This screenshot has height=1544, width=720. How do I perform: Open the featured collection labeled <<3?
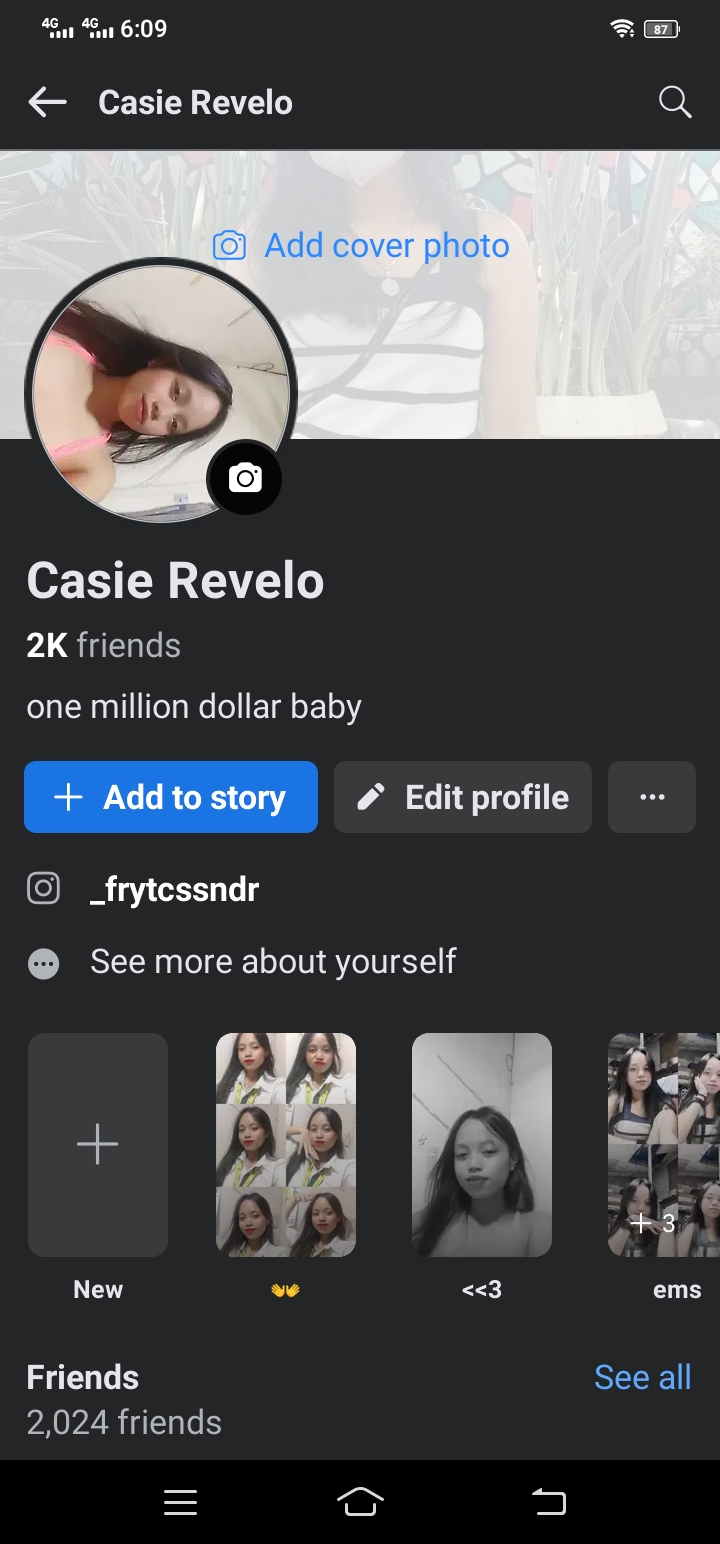coord(482,1145)
